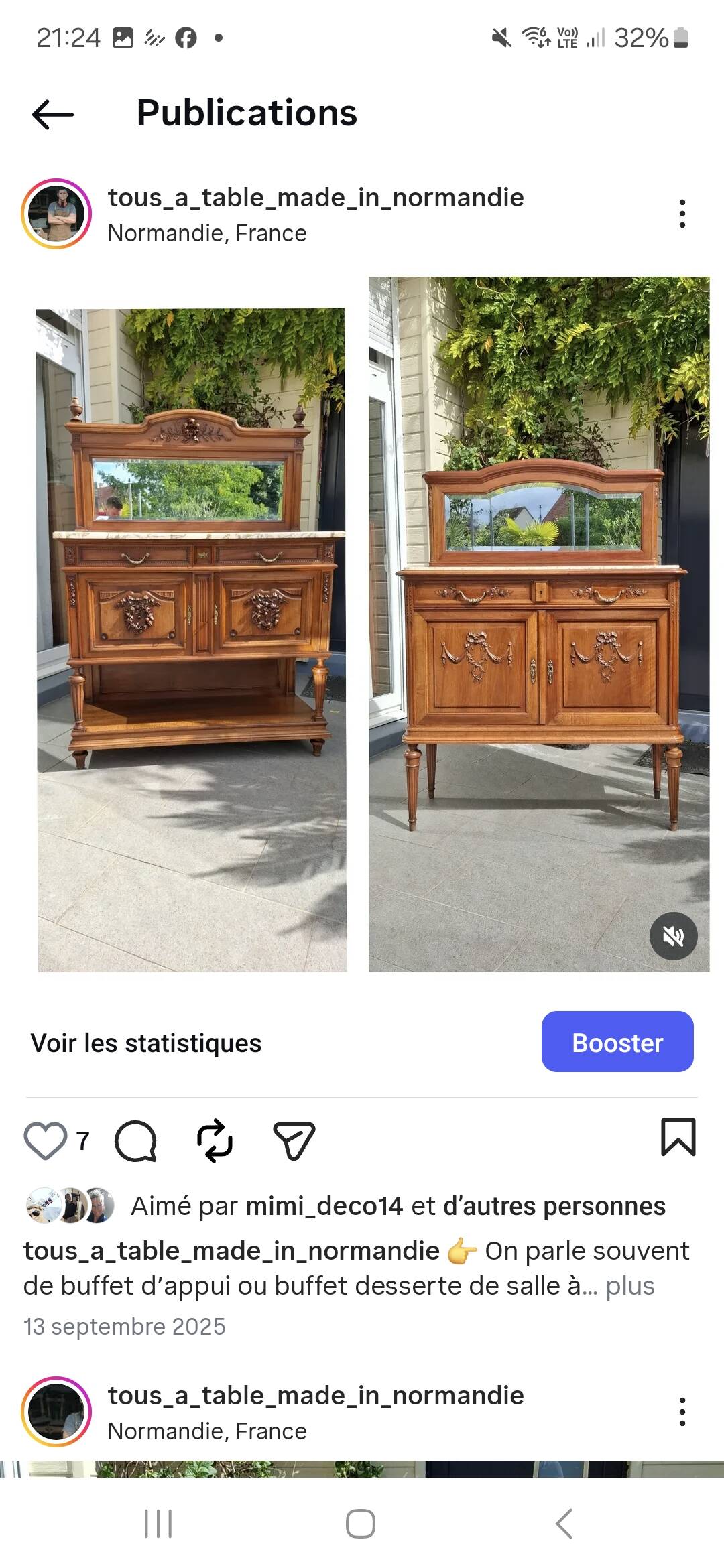The image size is (724, 1568).
Task: Like the buffet post
Action: coord(46,1140)
